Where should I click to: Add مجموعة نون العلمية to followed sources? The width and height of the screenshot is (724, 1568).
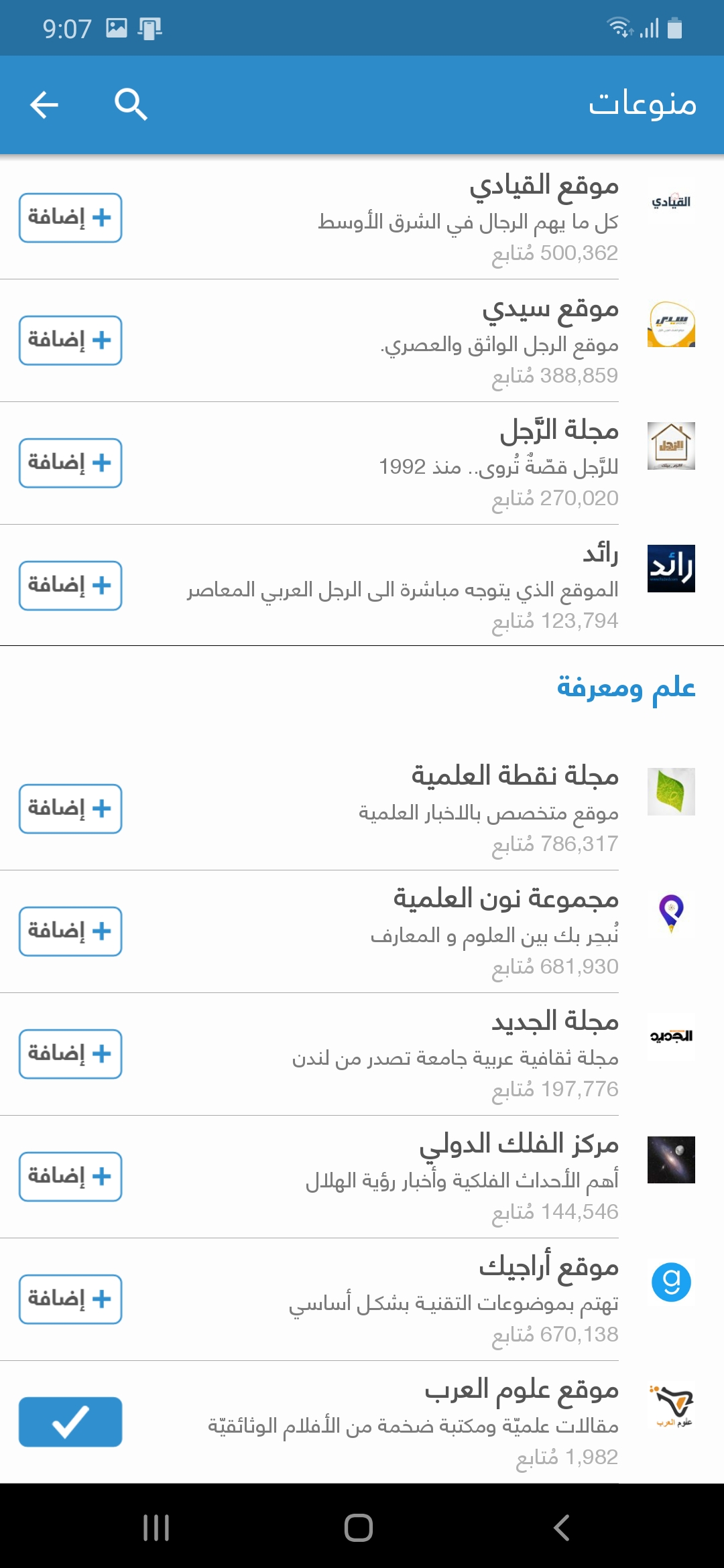(x=70, y=931)
